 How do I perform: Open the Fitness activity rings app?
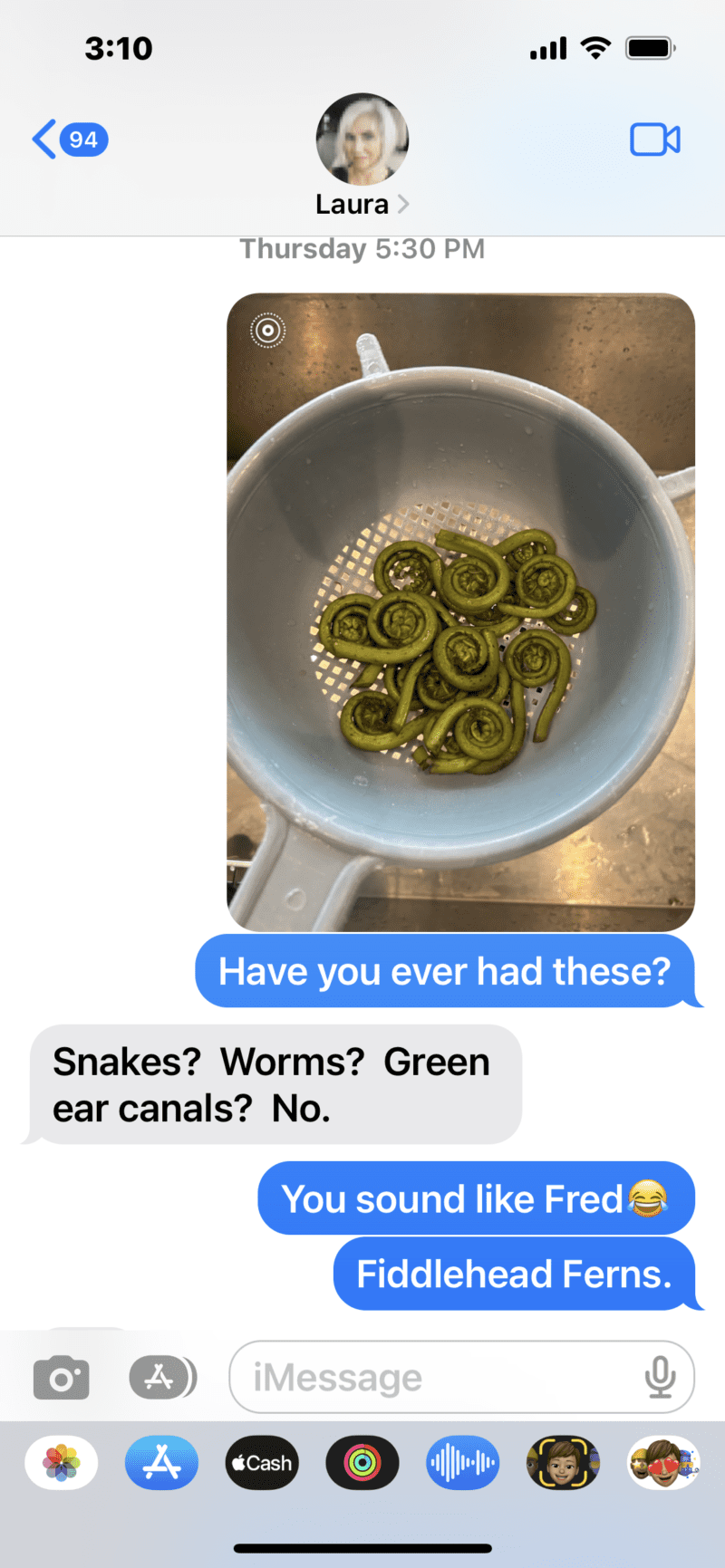click(362, 1463)
